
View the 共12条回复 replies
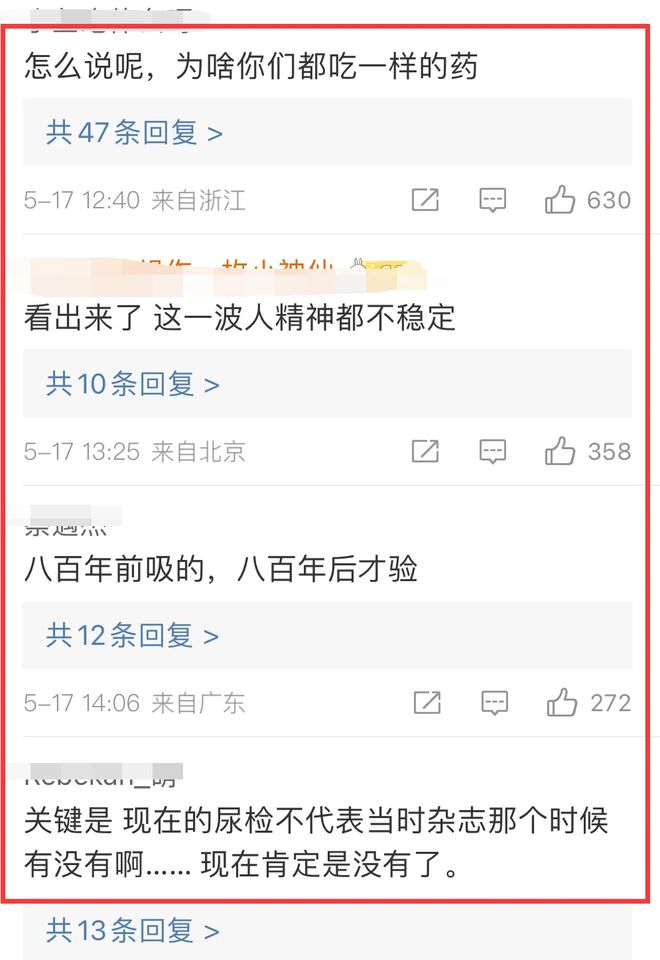[132, 635]
